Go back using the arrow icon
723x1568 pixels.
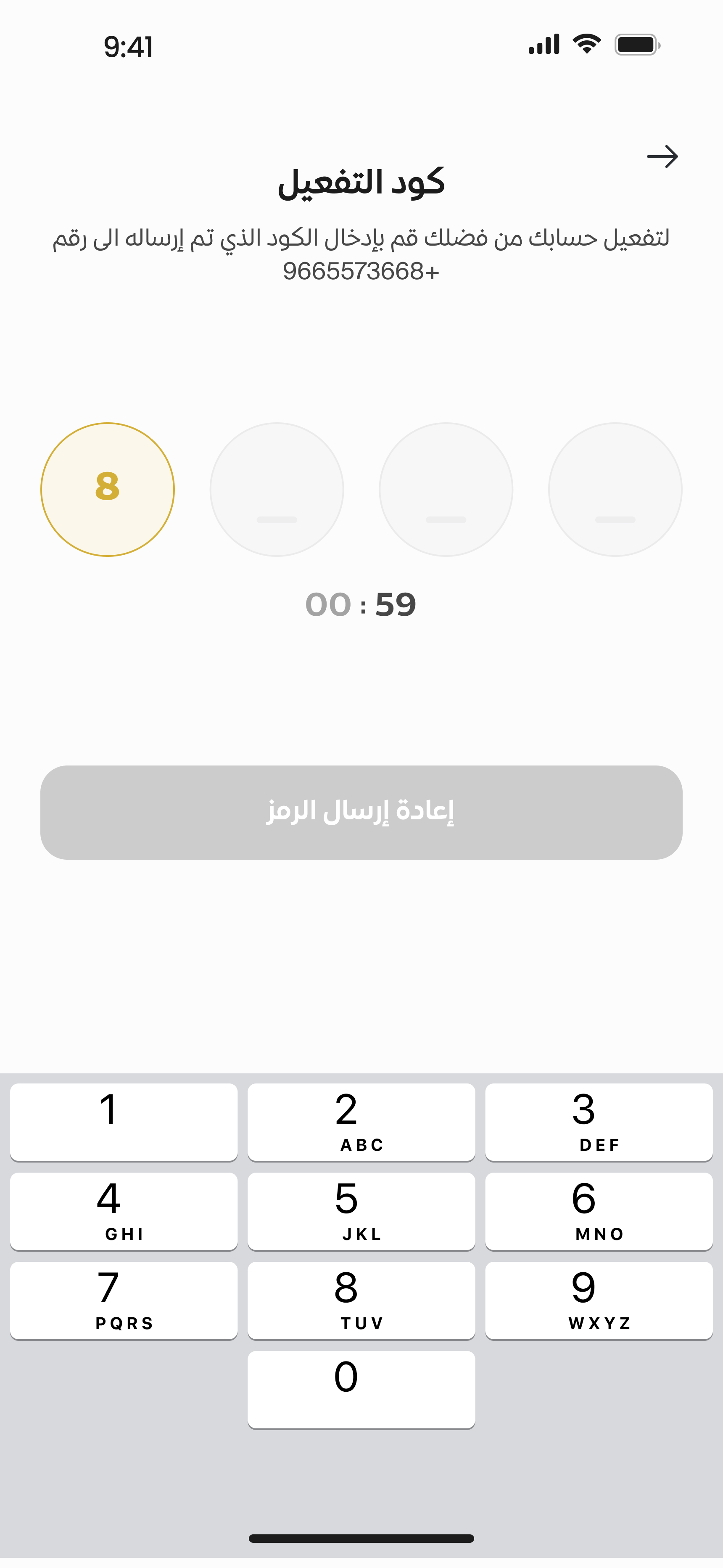pyautogui.click(x=662, y=156)
